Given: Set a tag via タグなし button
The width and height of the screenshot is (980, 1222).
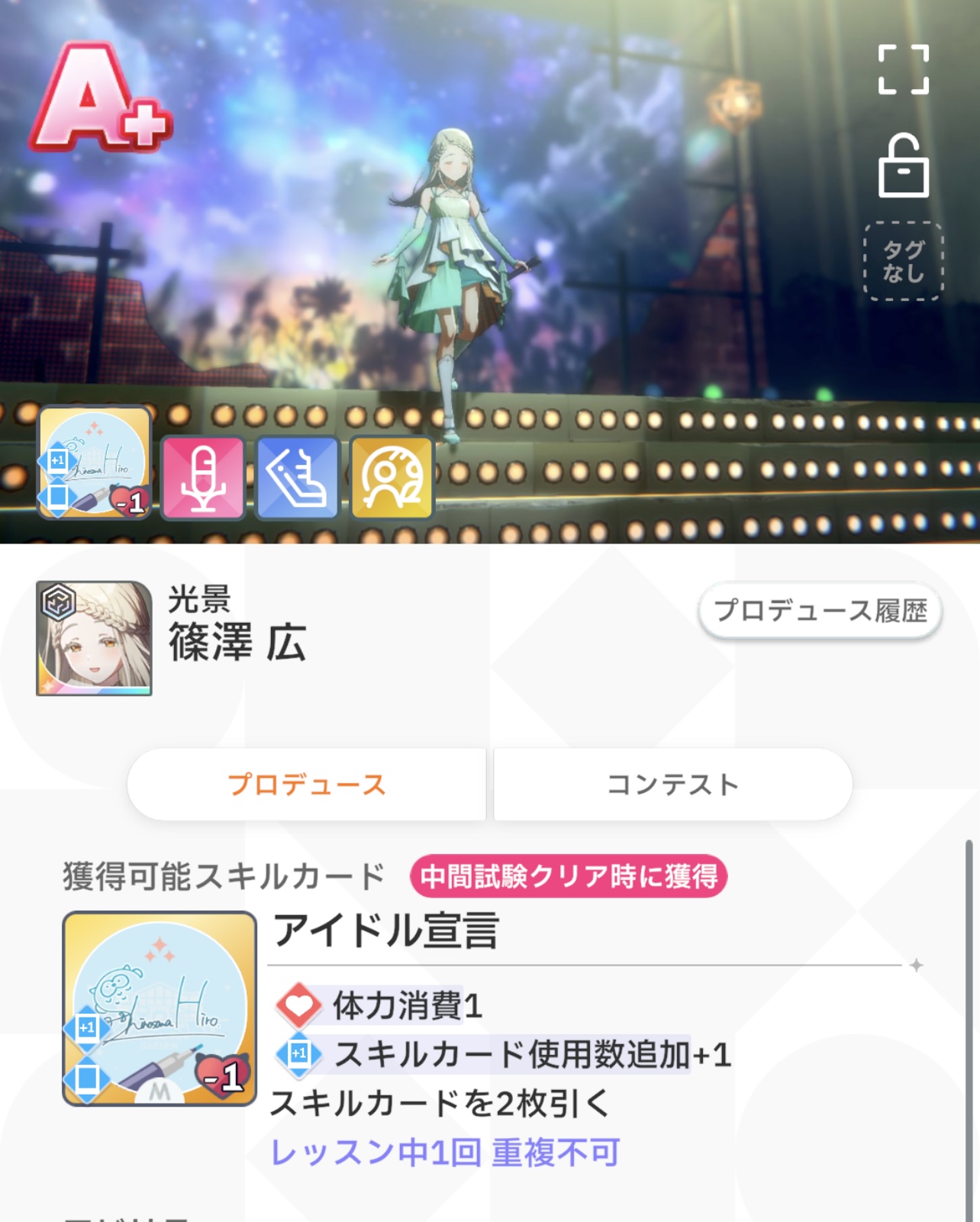Looking at the screenshot, I should point(903,261).
